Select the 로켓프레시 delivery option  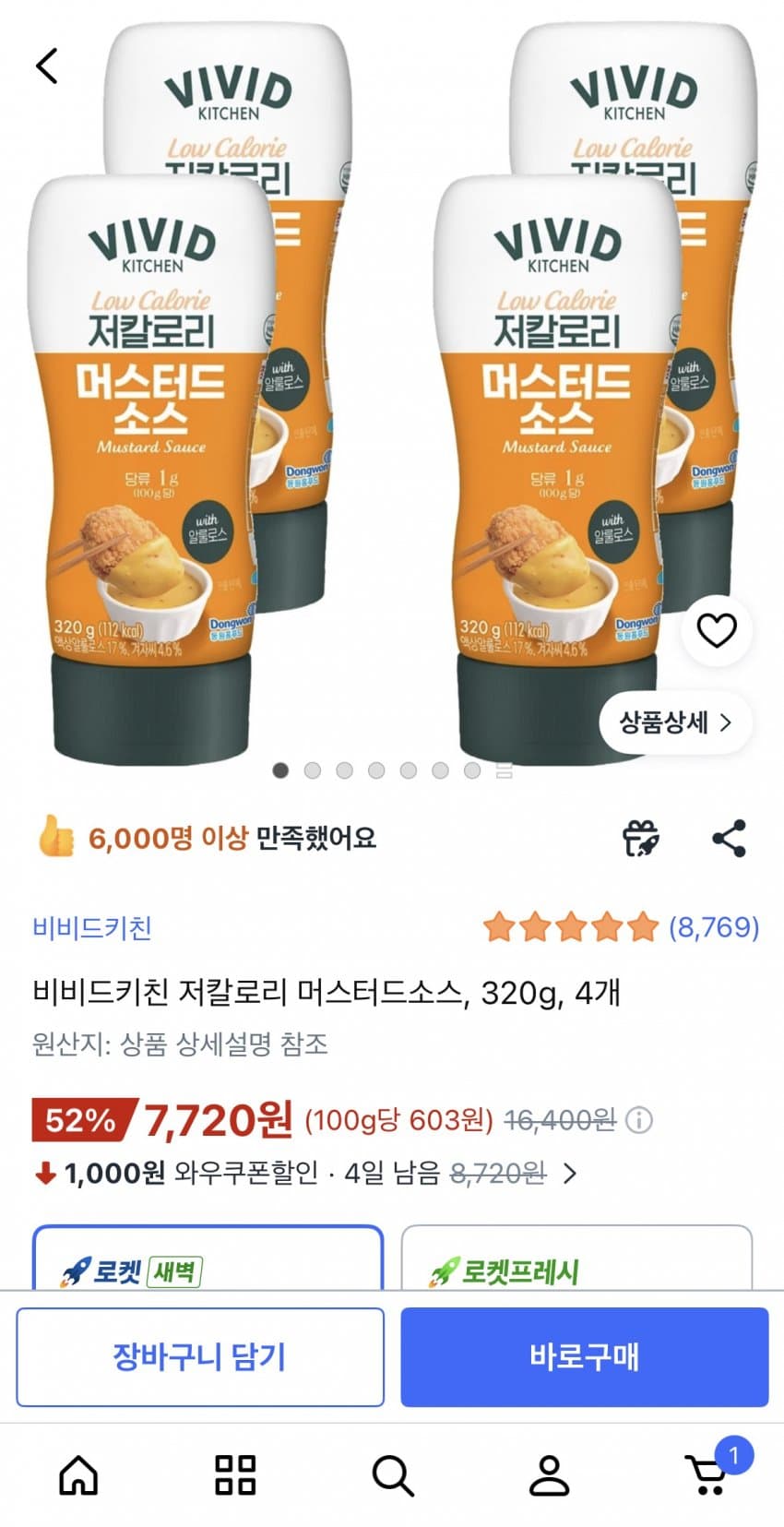tap(577, 1259)
